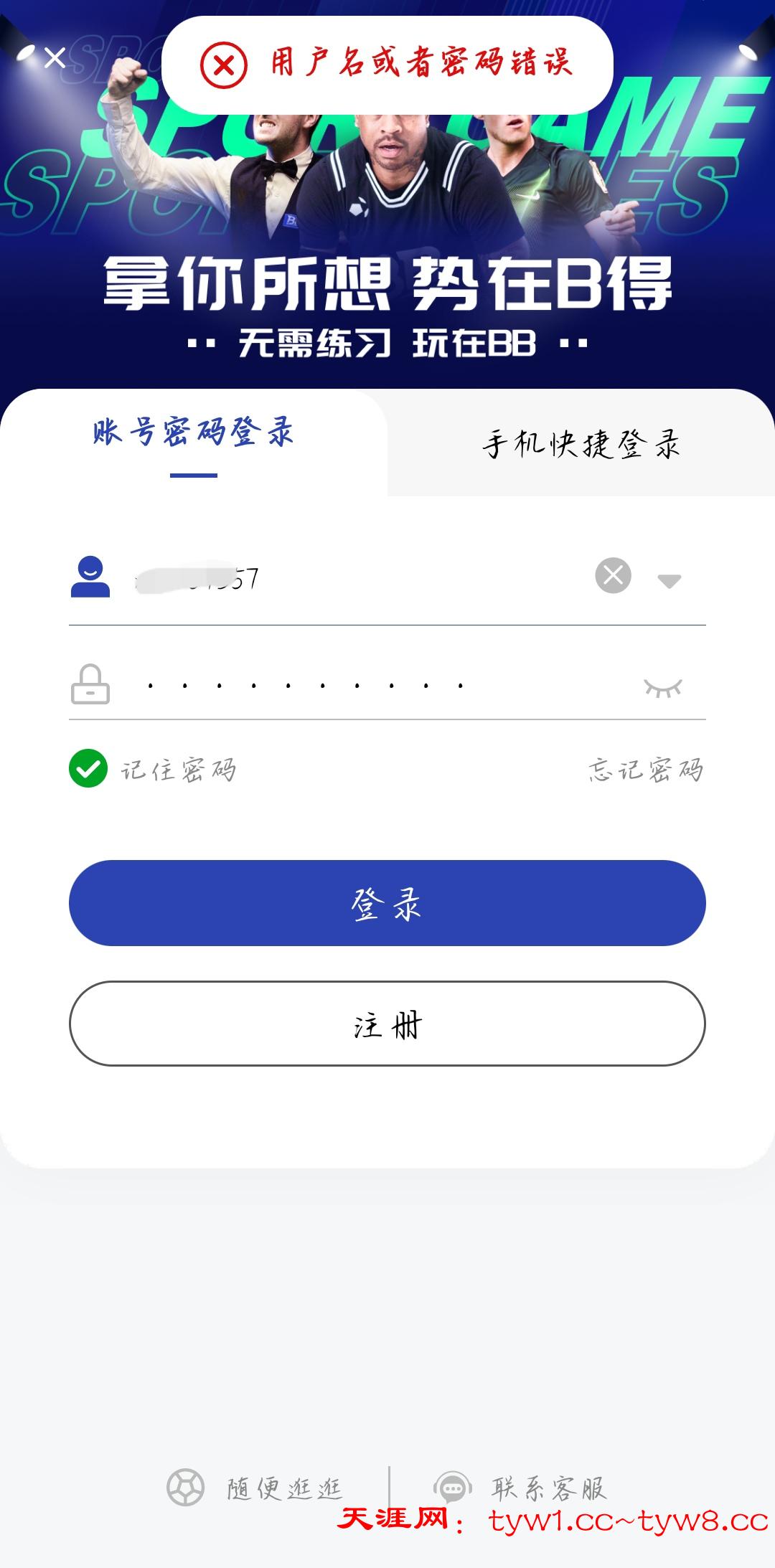
Task: Uncheck the 记住密码 checkbox
Action: point(88,768)
